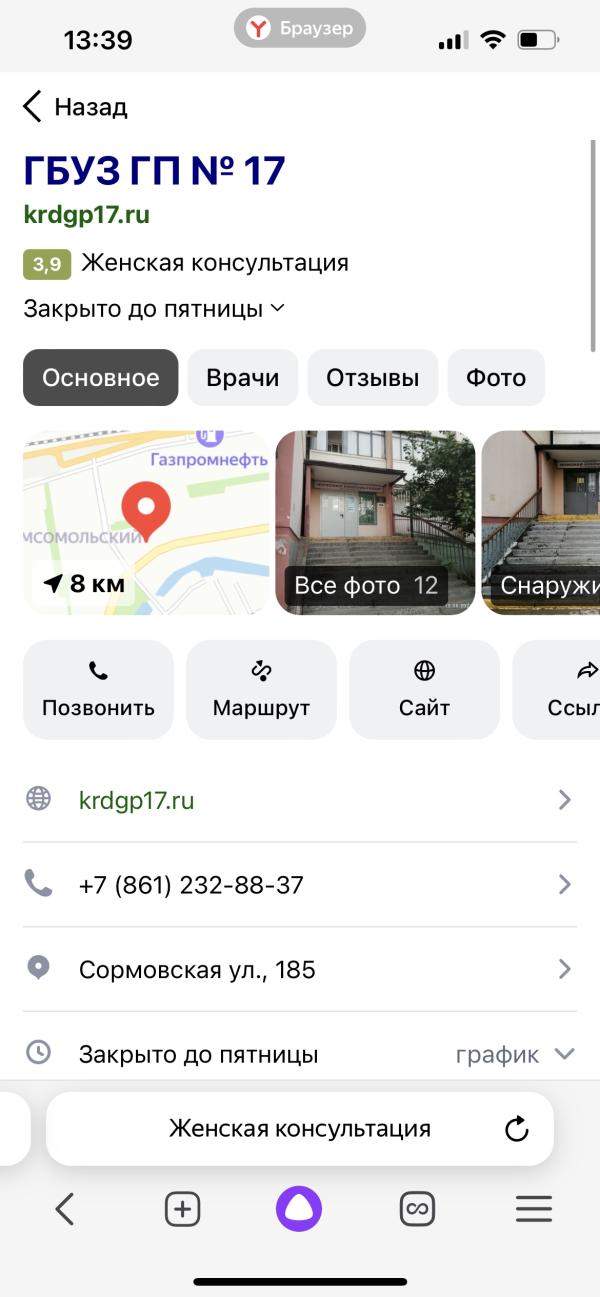Open the Сайт button

424,690
